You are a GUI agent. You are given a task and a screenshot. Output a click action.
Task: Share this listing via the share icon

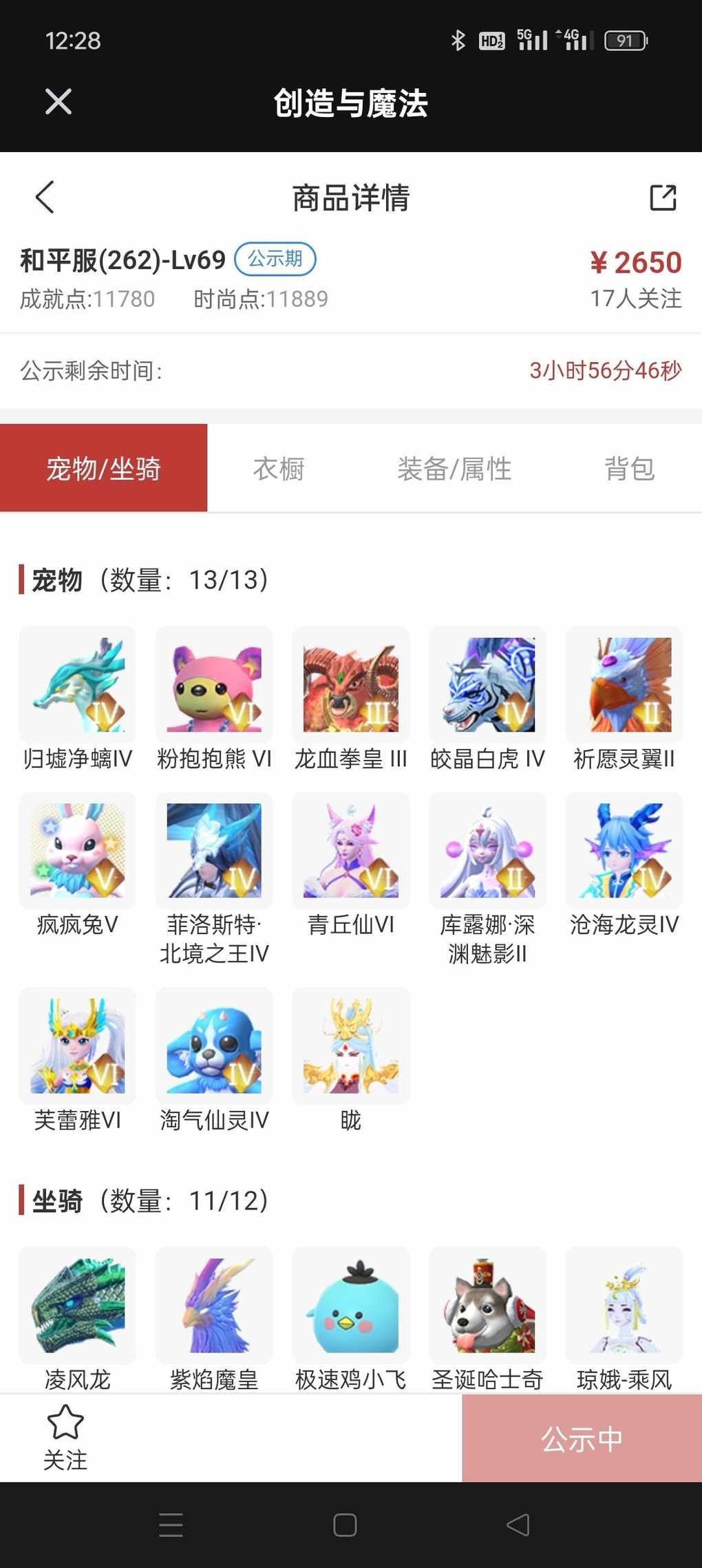coord(663,198)
